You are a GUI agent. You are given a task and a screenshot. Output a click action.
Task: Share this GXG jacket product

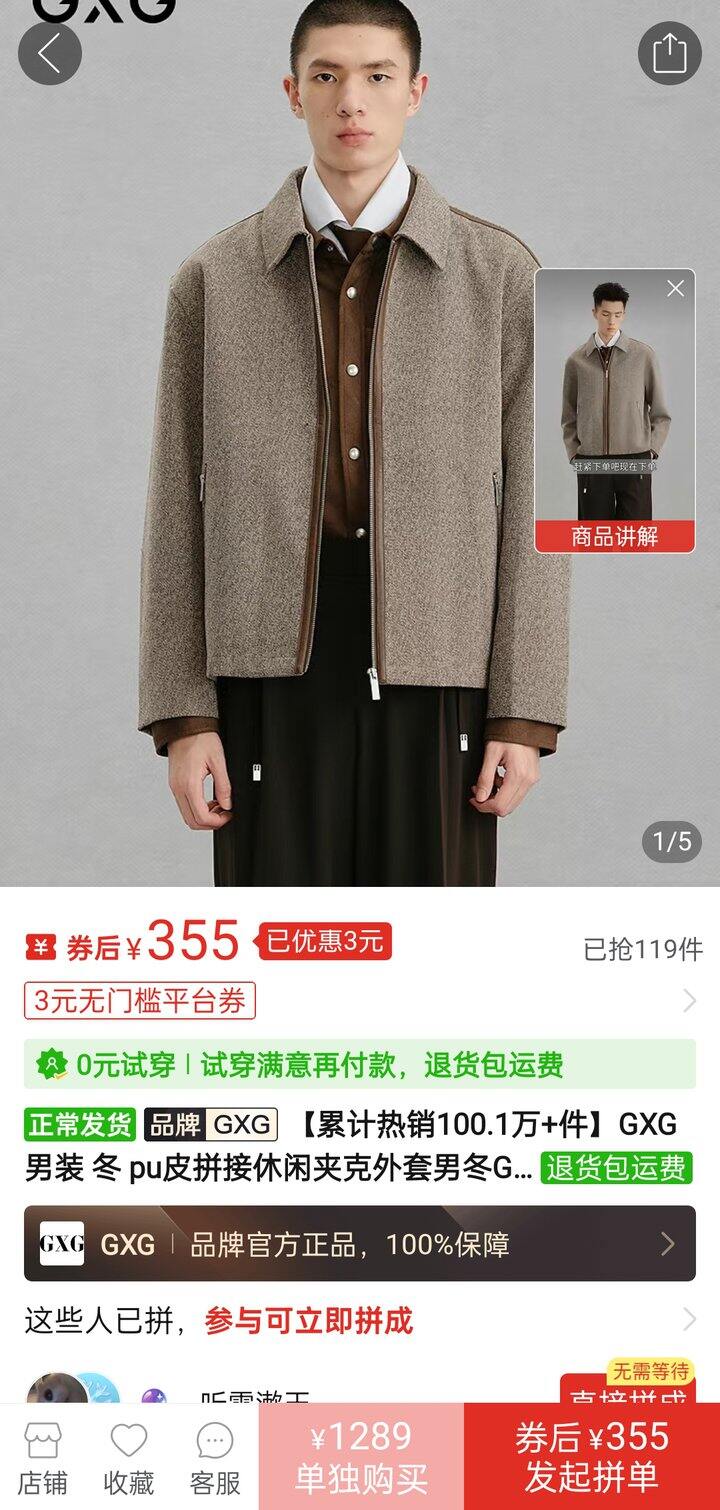click(669, 53)
